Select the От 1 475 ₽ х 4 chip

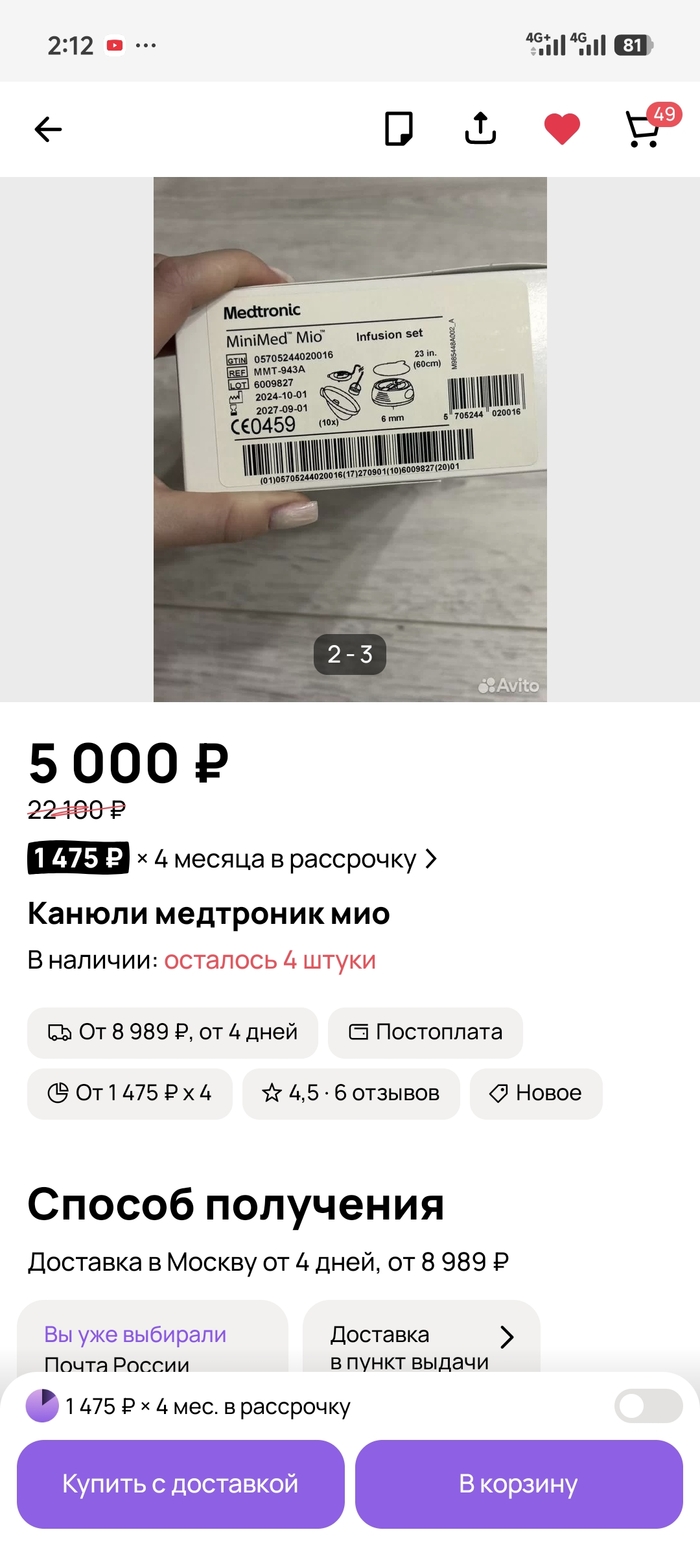coord(129,1093)
